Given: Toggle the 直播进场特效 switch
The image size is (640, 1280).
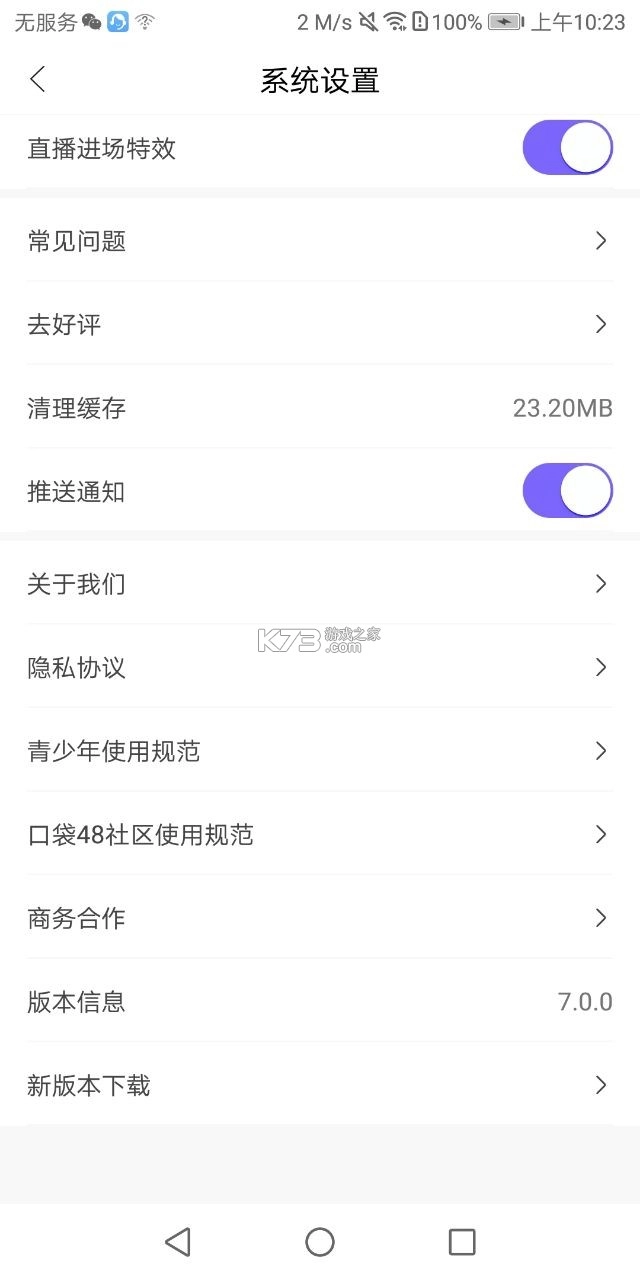Looking at the screenshot, I should 567,149.
